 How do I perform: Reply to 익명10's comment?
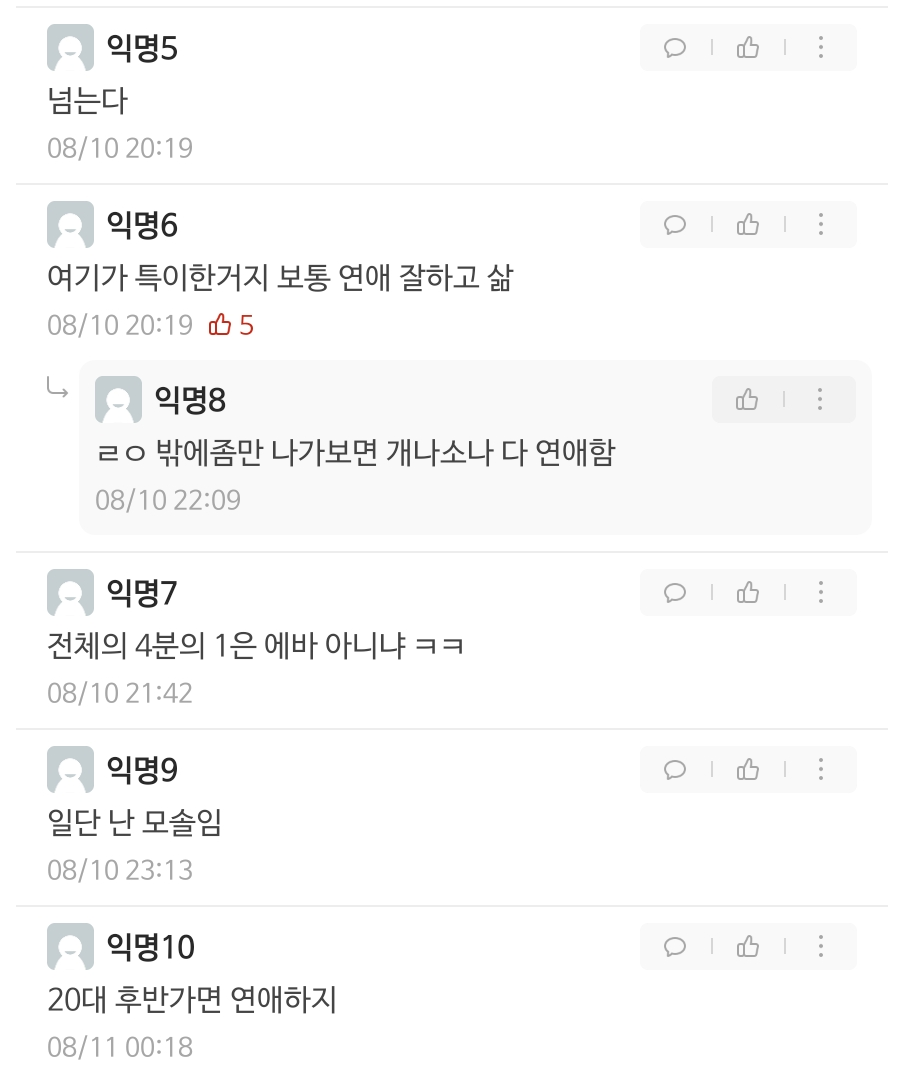675,947
